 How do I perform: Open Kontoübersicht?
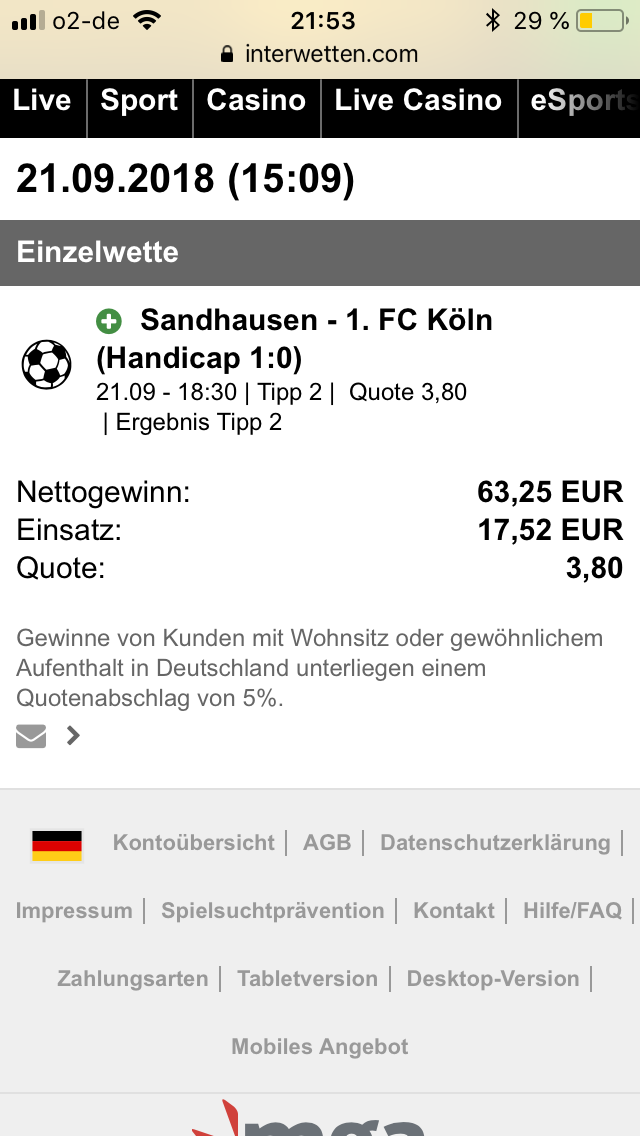click(x=193, y=843)
